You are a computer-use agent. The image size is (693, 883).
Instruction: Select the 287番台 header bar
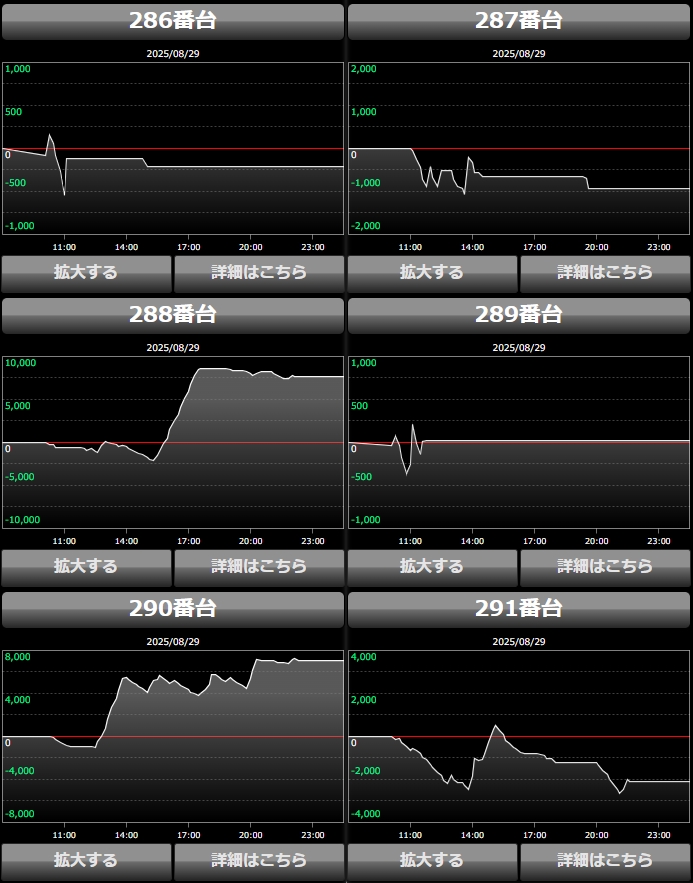click(x=519, y=21)
